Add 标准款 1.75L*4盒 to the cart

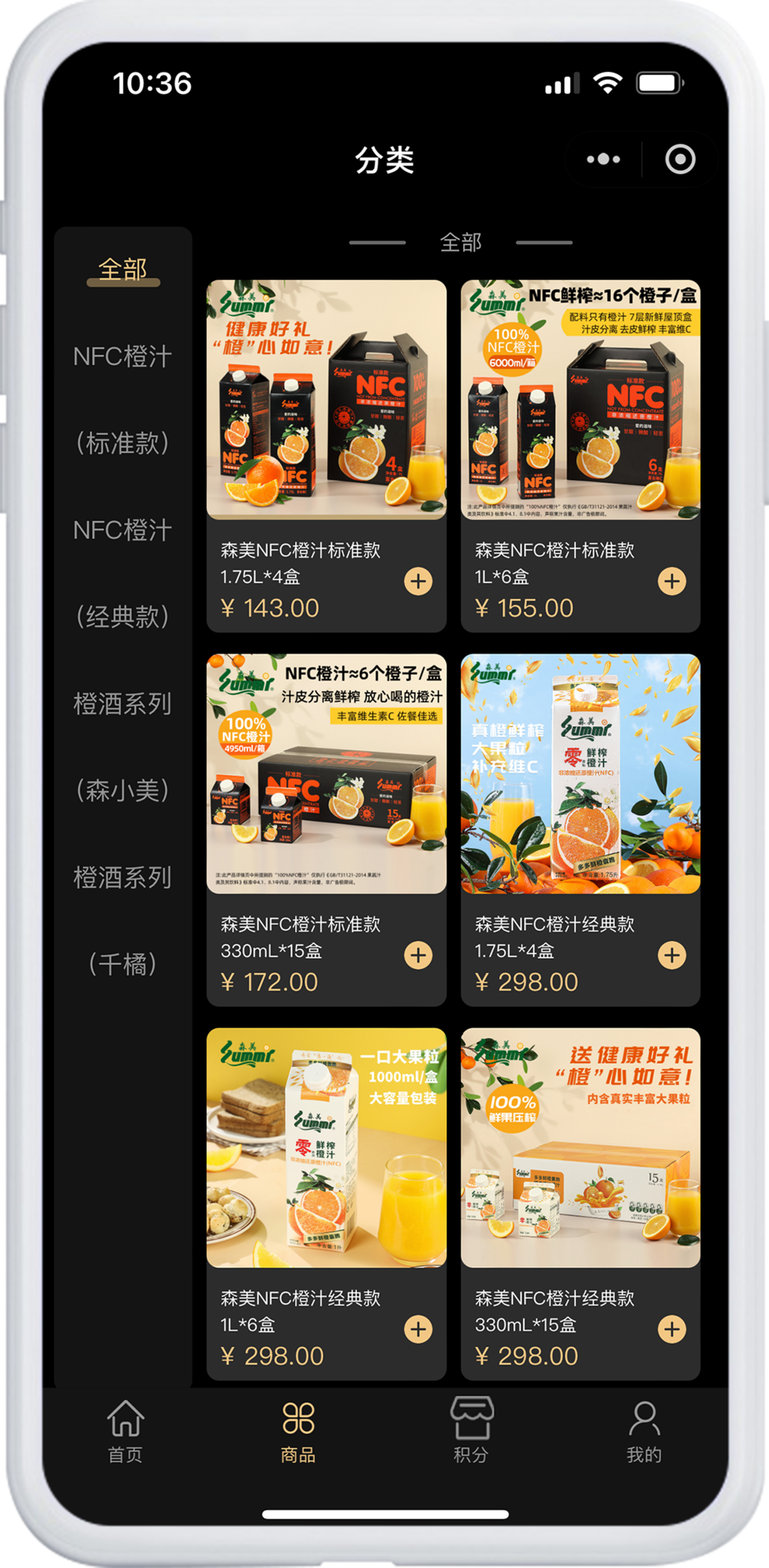click(x=418, y=581)
